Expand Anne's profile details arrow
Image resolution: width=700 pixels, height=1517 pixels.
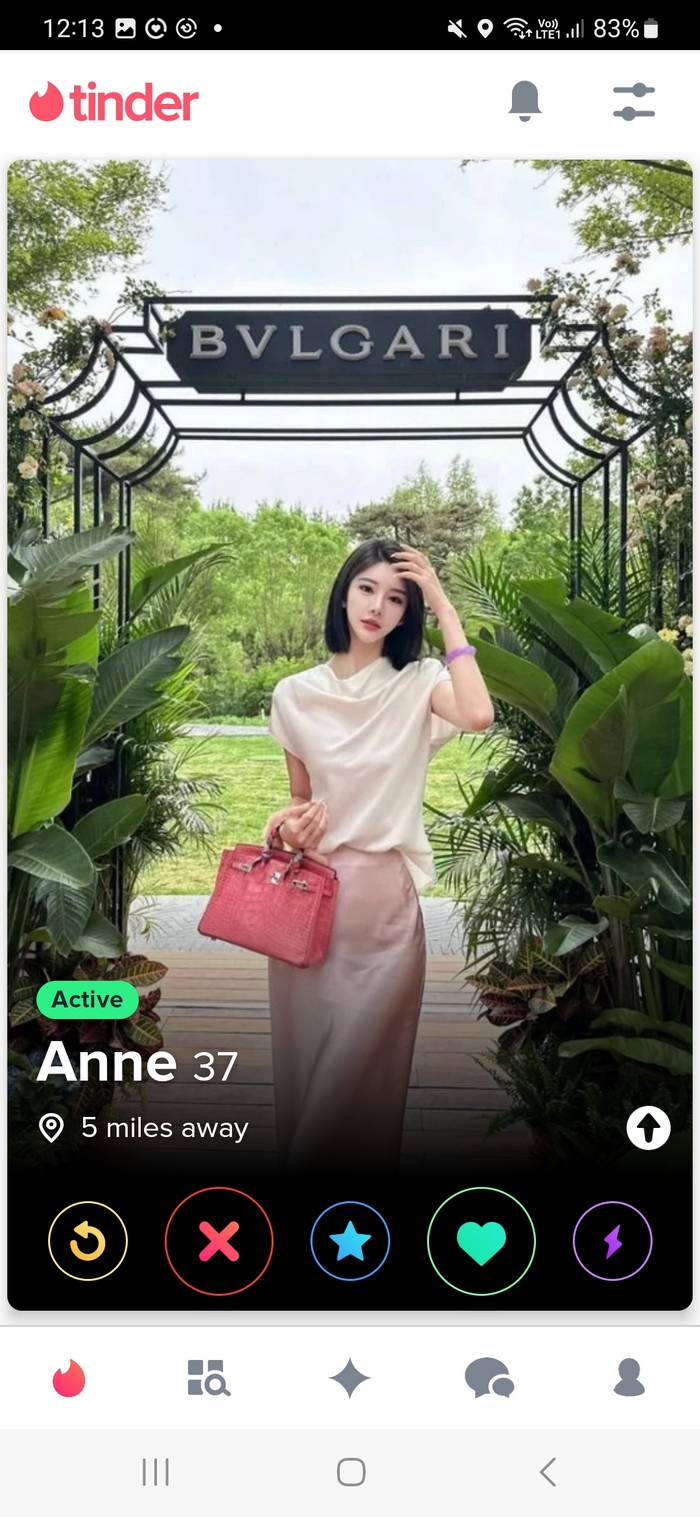(x=648, y=1129)
